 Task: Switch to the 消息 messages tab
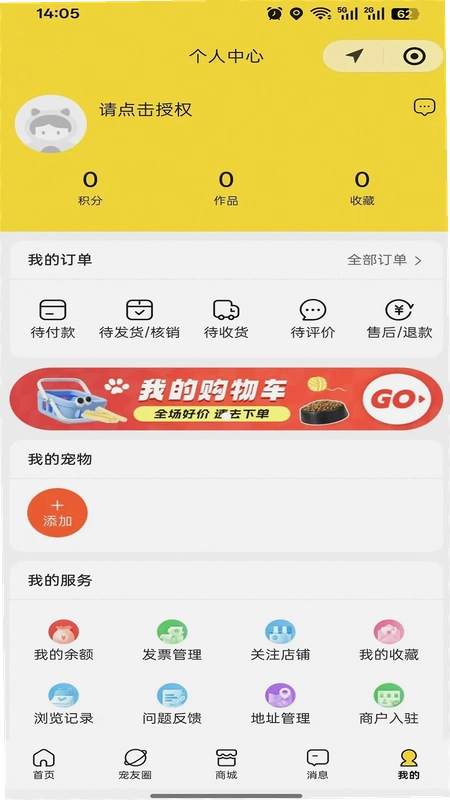click(317, 764)
